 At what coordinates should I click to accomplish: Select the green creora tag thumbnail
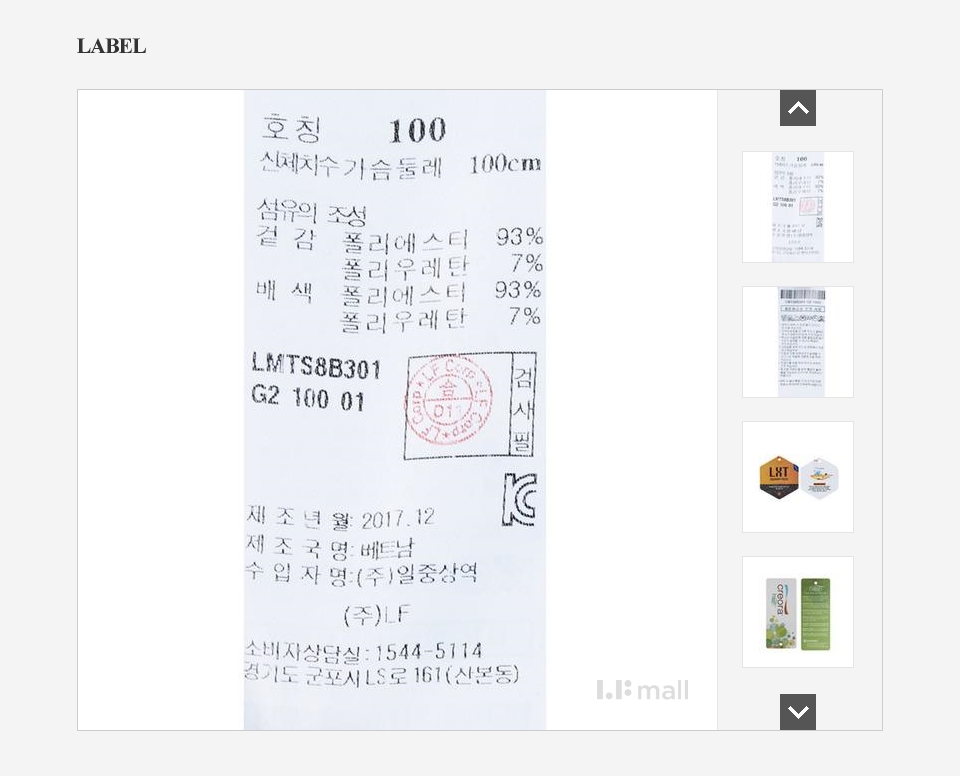tap(798, 612)
